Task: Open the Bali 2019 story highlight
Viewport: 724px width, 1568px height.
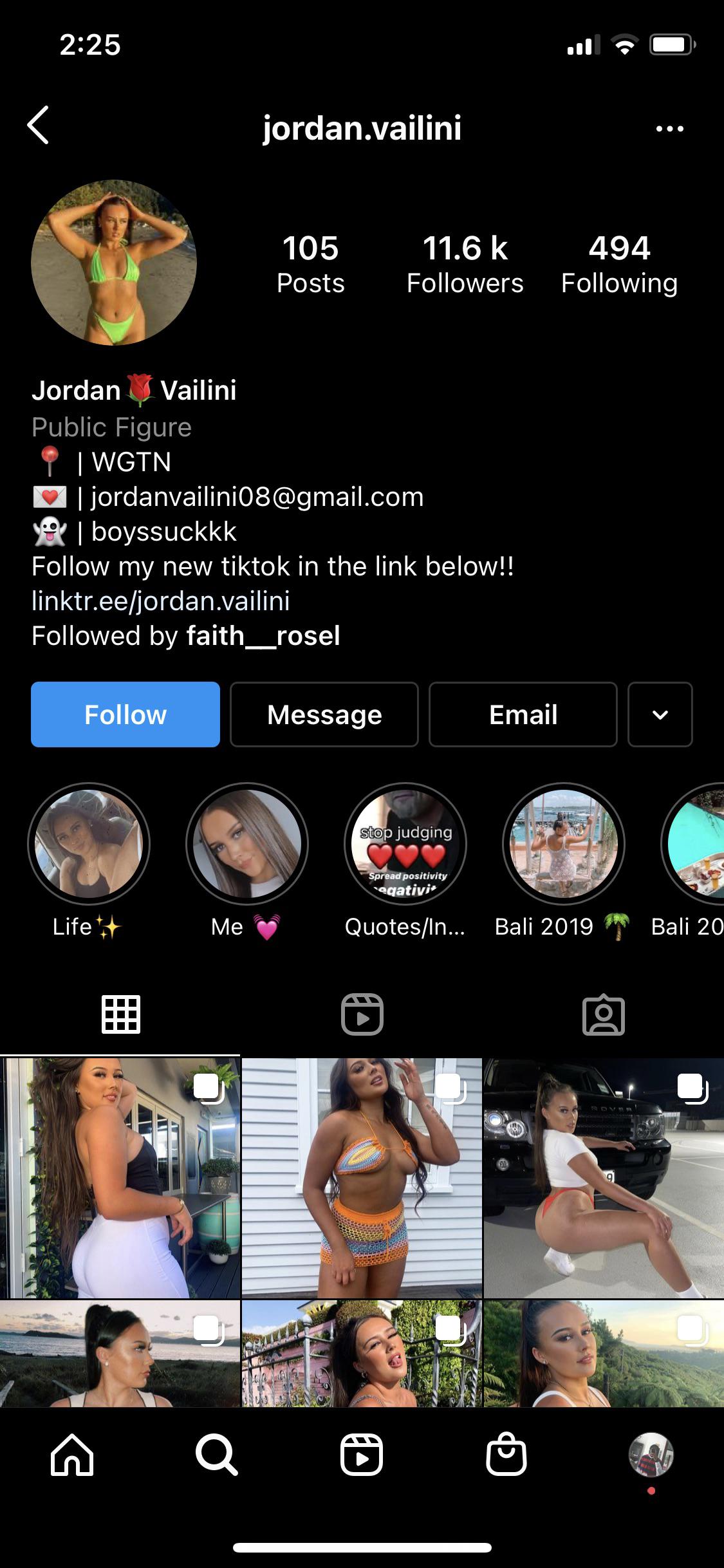Action: pyautogui.click(x=564, y=843)
